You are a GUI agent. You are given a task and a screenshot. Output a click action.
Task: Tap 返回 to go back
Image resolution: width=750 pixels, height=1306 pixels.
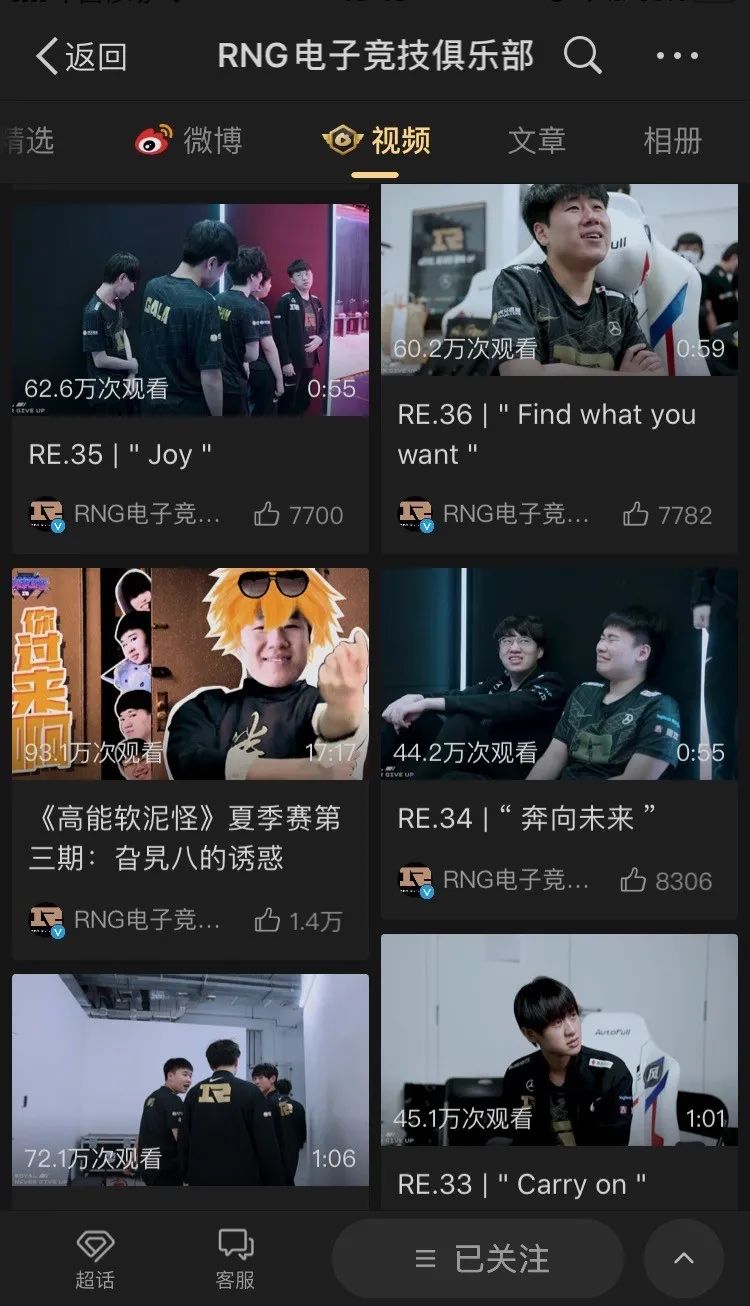pyautogui.click(x=80, y=57)
